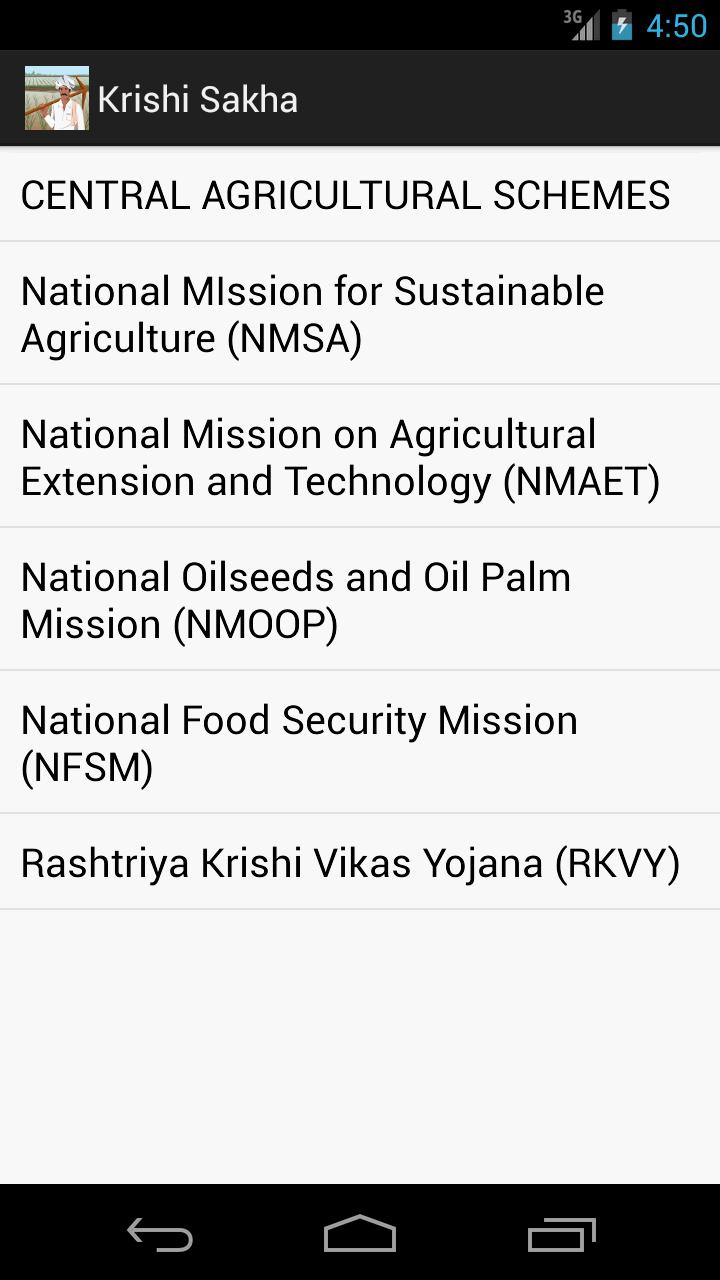Open National Food Security Mission (NFSM)
The image size is (720, 1280).
pos(360,742)
